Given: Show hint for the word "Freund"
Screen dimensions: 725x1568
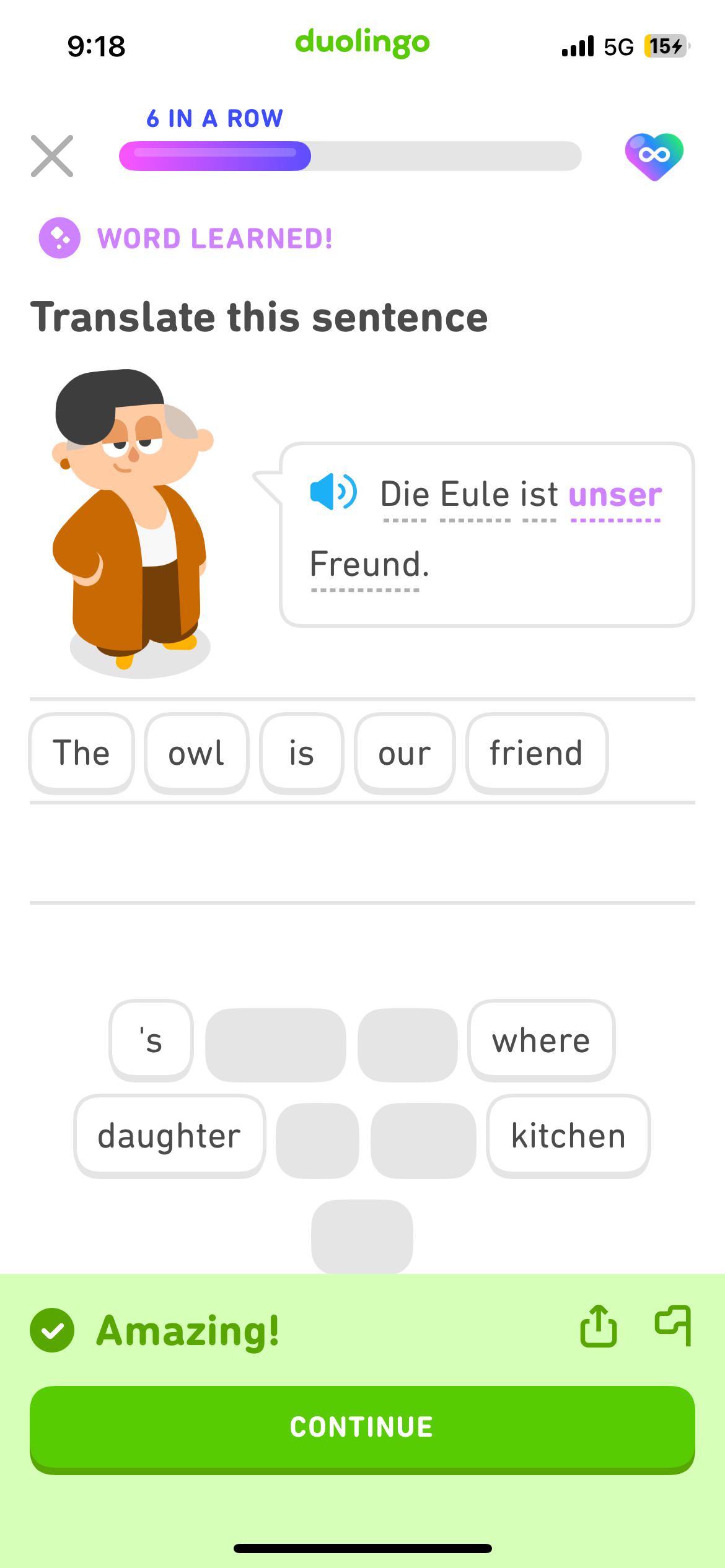Looking at the screenshot, I should tap(369, 564).
